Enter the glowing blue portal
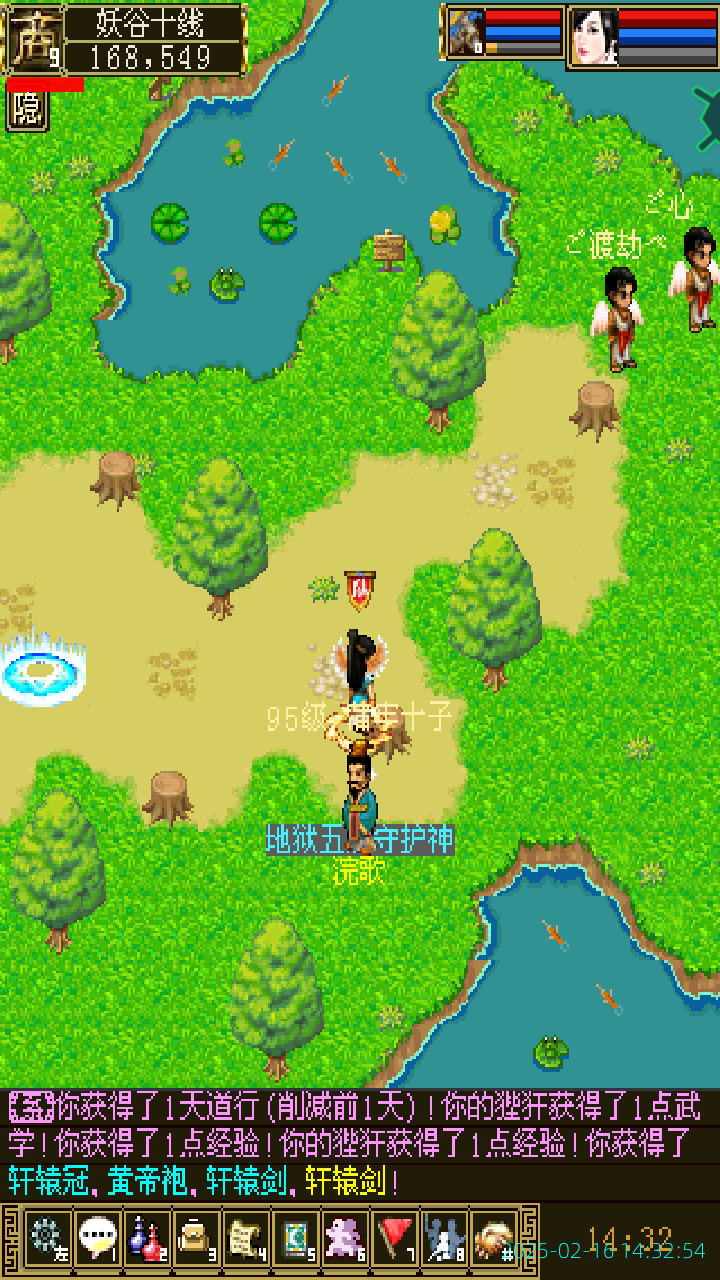This screenshot has height=1280, width=720. click(40, 672)
